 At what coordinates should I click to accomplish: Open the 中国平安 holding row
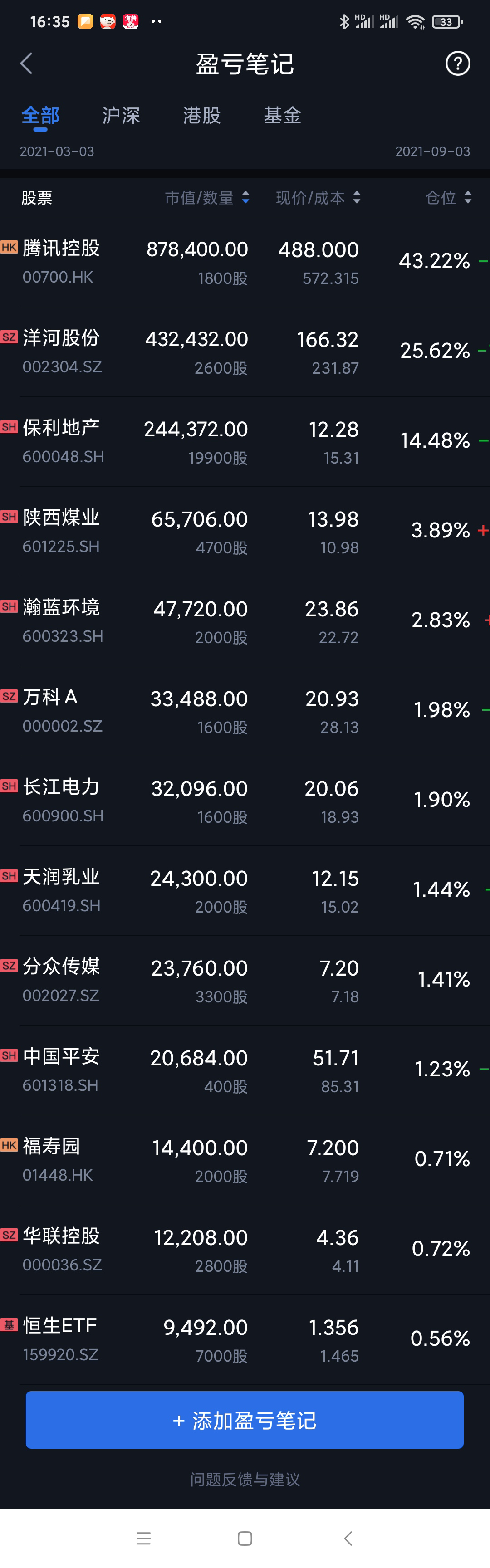[245, 1071]
